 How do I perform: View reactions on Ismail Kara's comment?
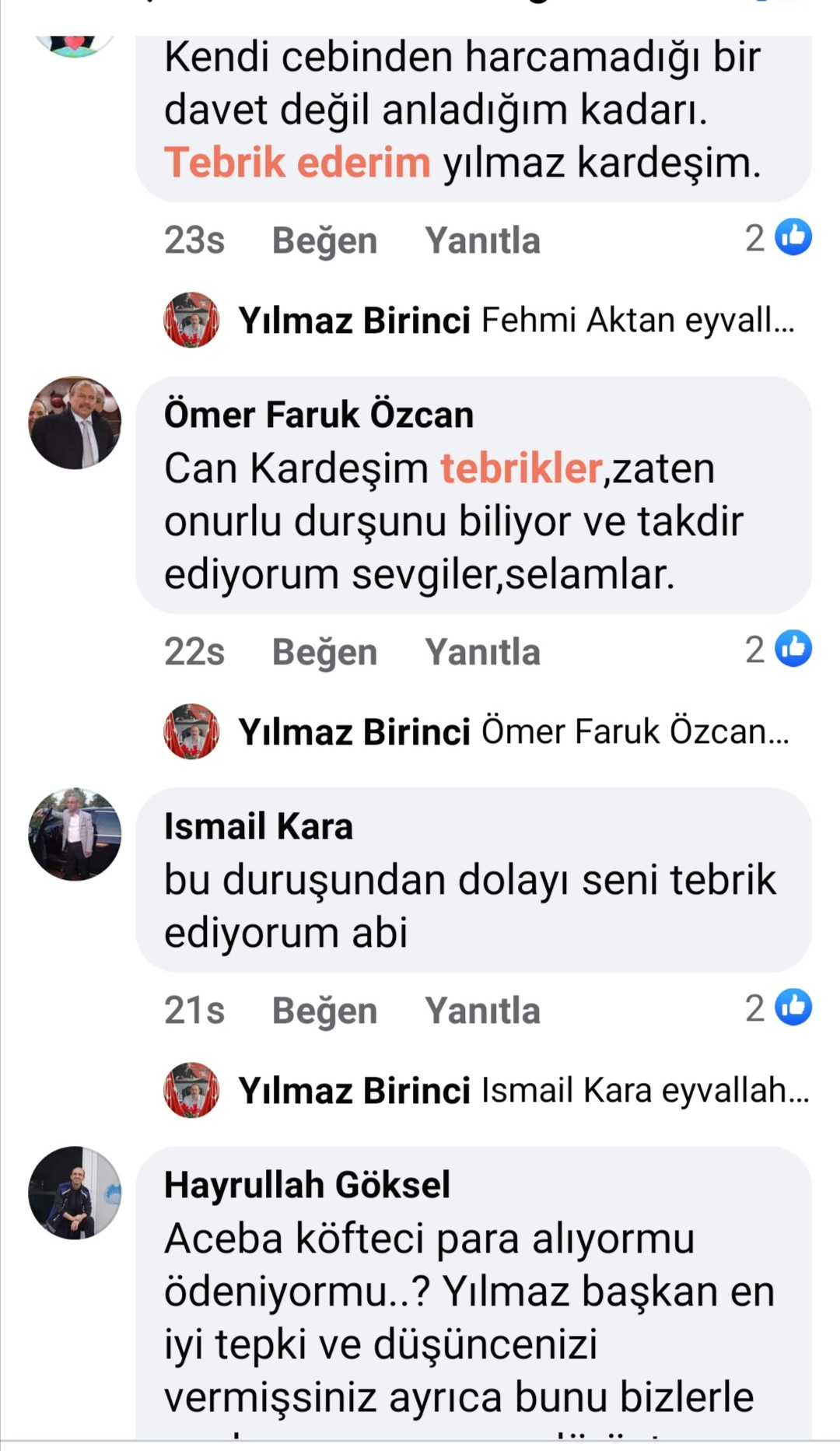pos(779,1008)
